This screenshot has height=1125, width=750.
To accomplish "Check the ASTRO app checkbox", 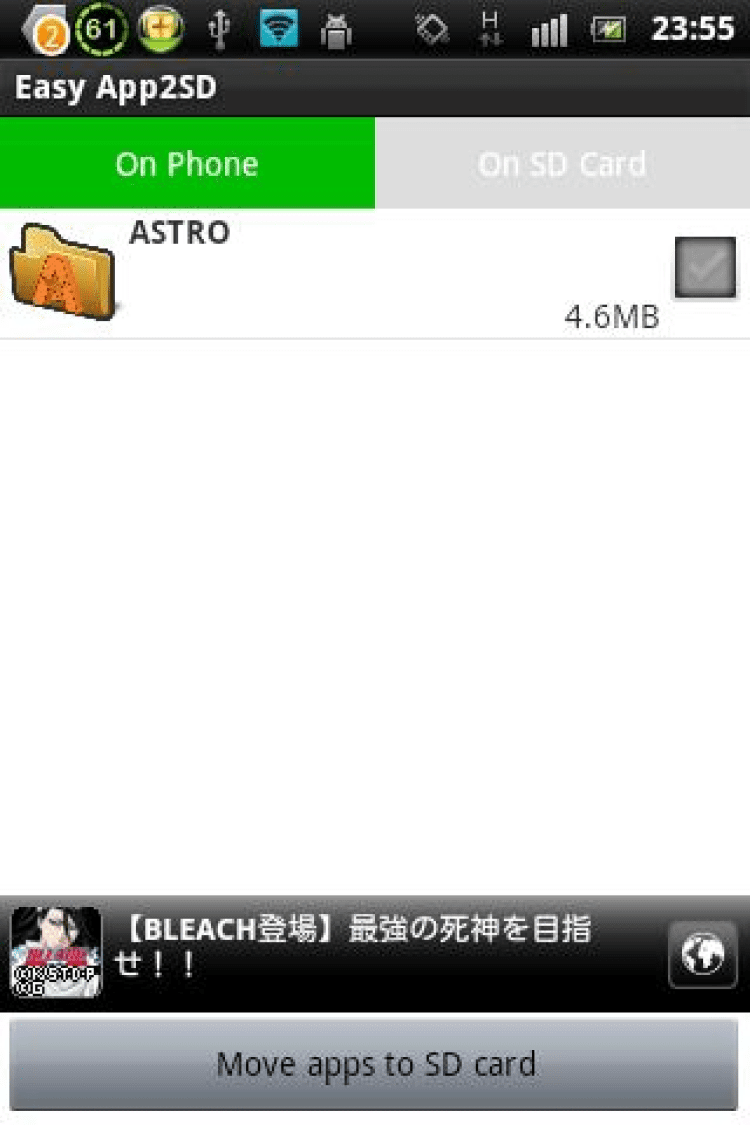I will [704, 267].
